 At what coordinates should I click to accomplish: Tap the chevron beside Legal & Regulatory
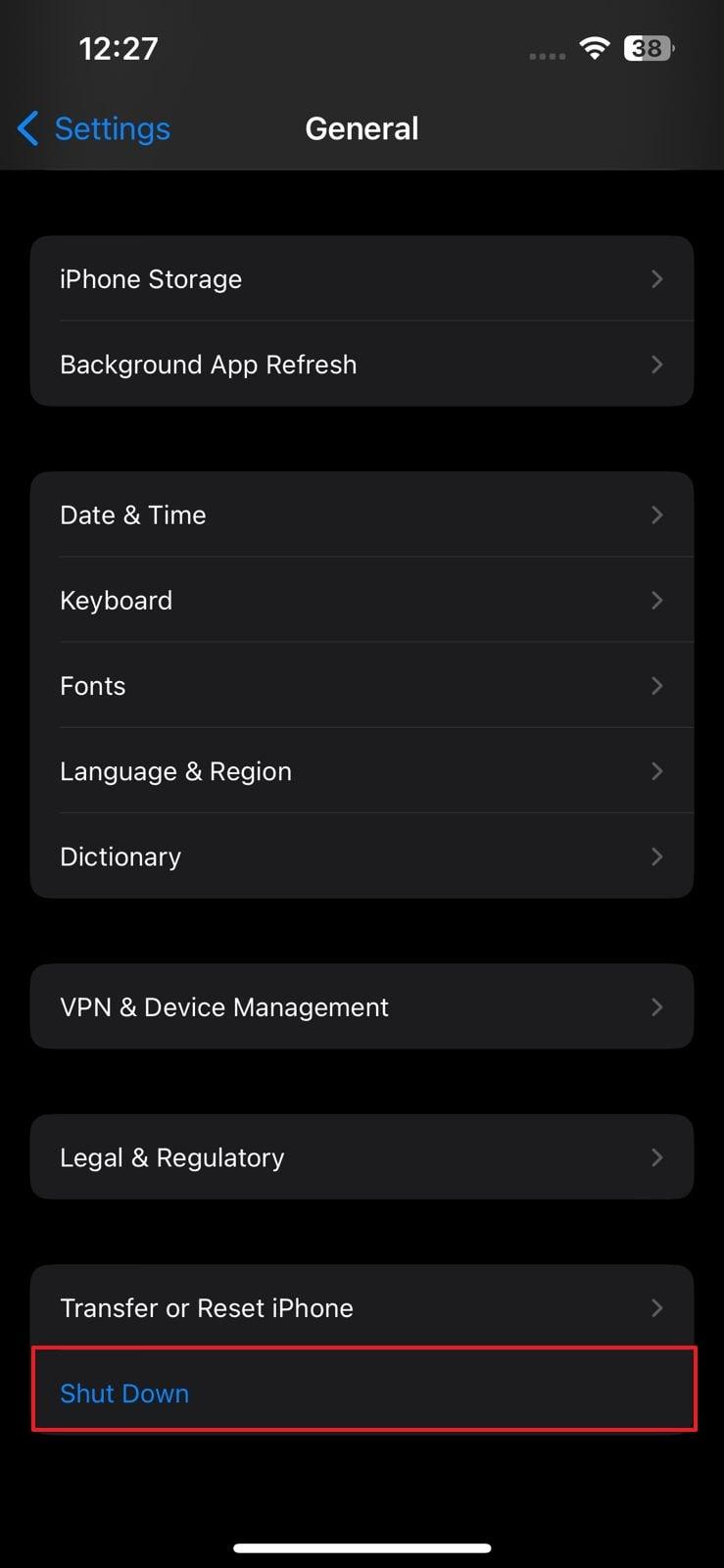(x=658, y=1156)
